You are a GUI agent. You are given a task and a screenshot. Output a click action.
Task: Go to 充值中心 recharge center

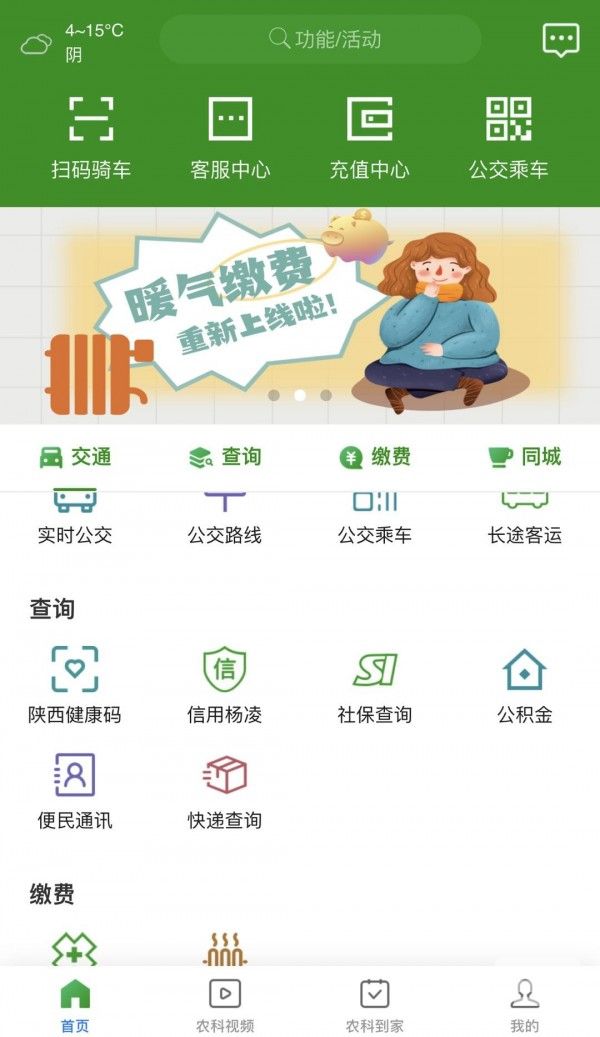pyautogui.click(x=369, y=137)
